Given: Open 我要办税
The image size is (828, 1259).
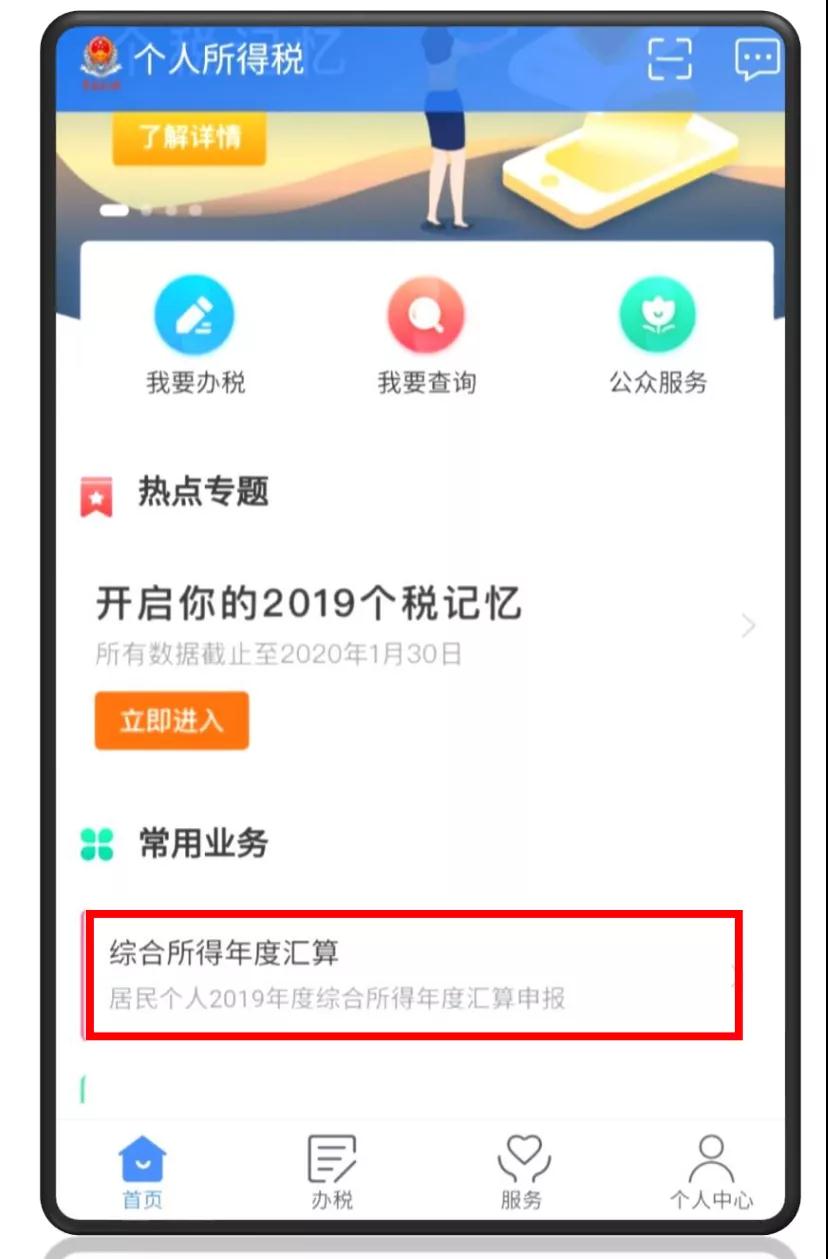Looking at the screenshot, I should pos(195,335).
